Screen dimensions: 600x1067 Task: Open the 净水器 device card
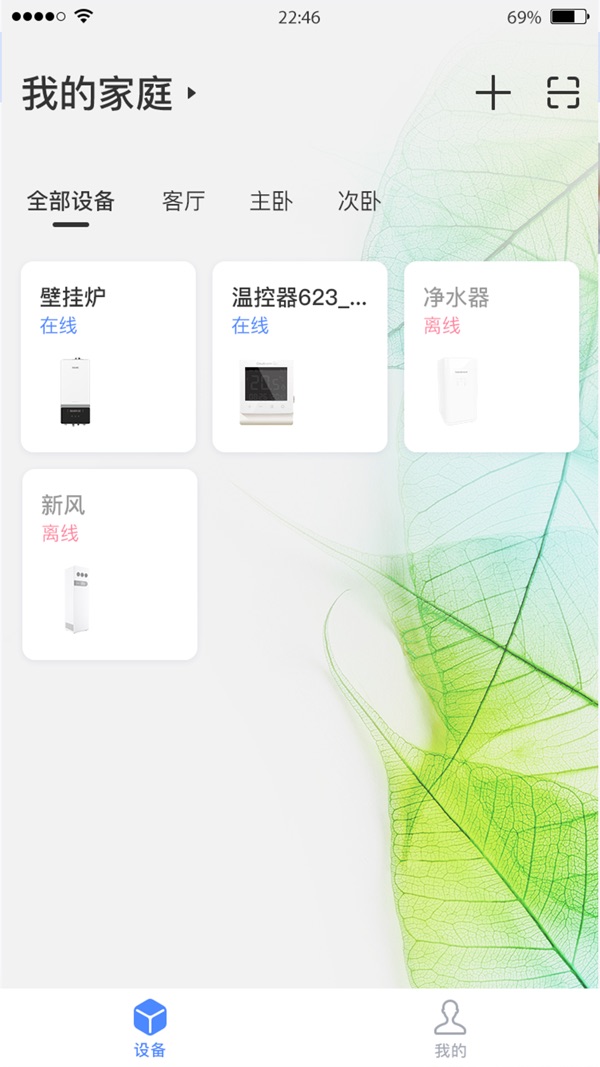(x=491, y=357)
